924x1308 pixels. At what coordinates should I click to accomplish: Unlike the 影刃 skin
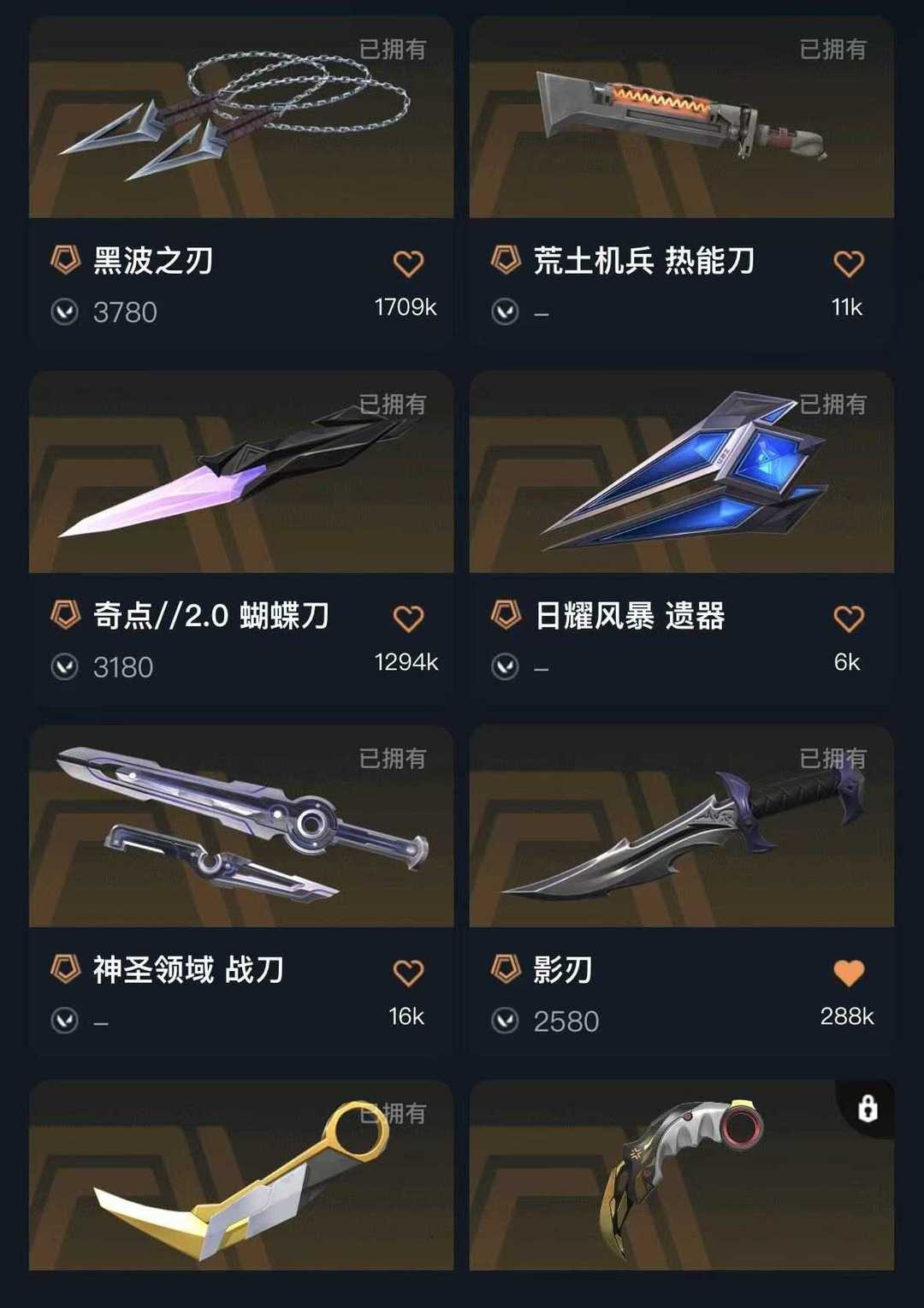coord(848,973)
